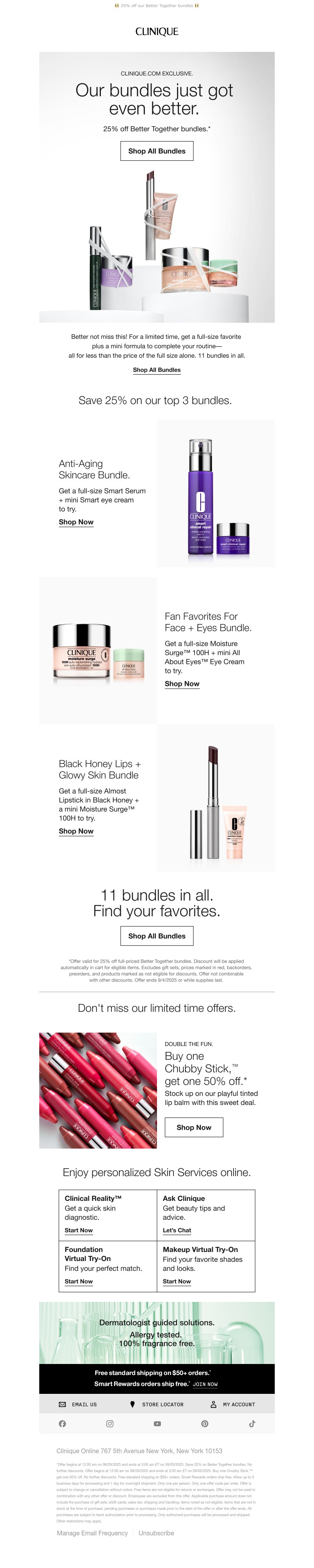The height and width of the screenshot is (1568, 314).
Task: Open Clinique's Facebook page
Action: (x=62, y=1424)
